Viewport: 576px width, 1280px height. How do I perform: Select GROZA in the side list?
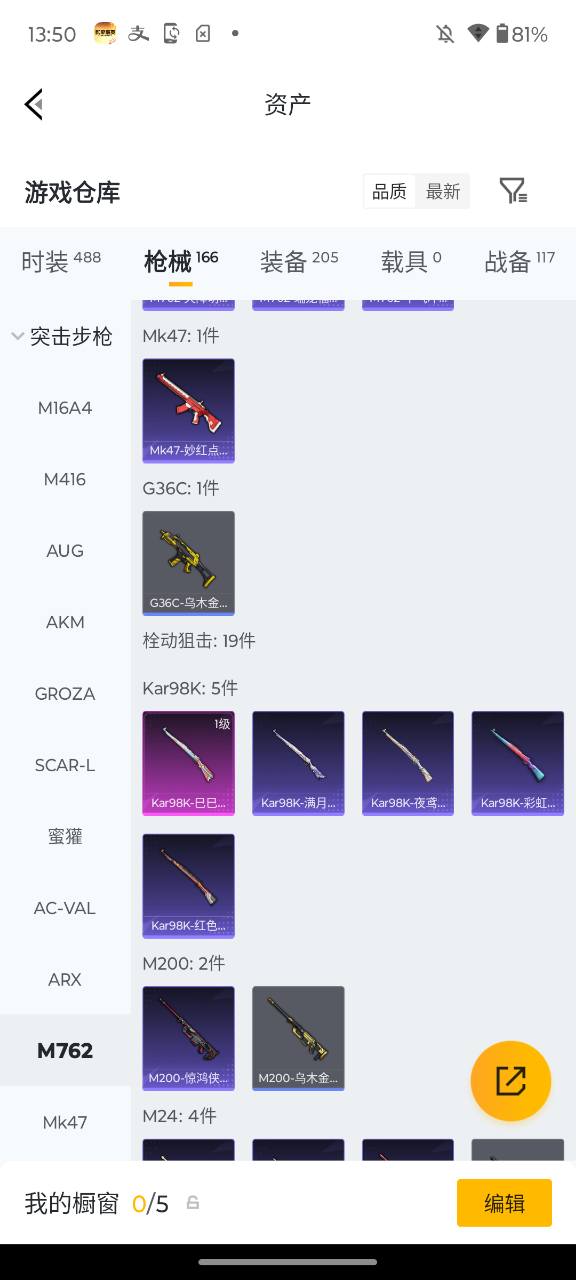pos(65,694)
